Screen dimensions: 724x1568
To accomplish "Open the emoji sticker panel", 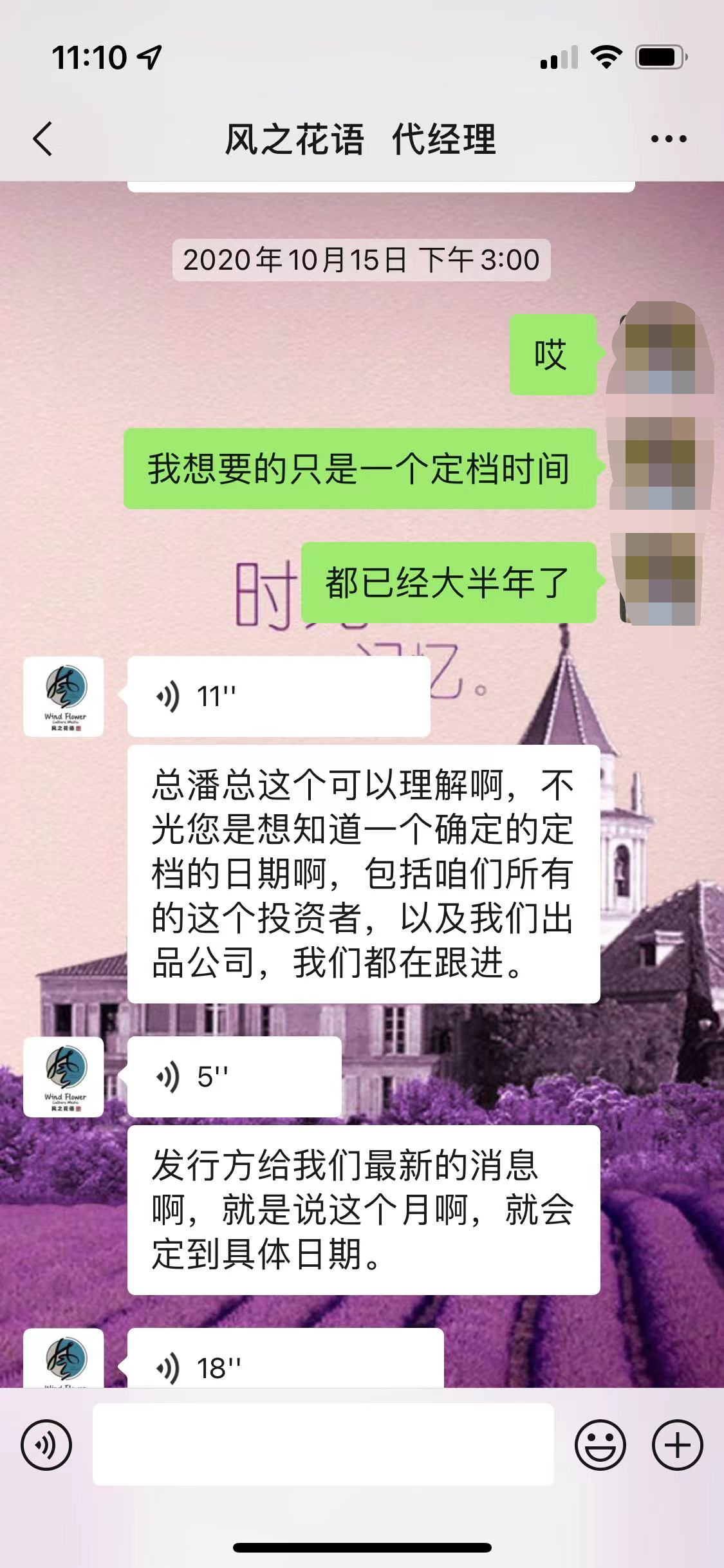I will tap(600, 1445).
